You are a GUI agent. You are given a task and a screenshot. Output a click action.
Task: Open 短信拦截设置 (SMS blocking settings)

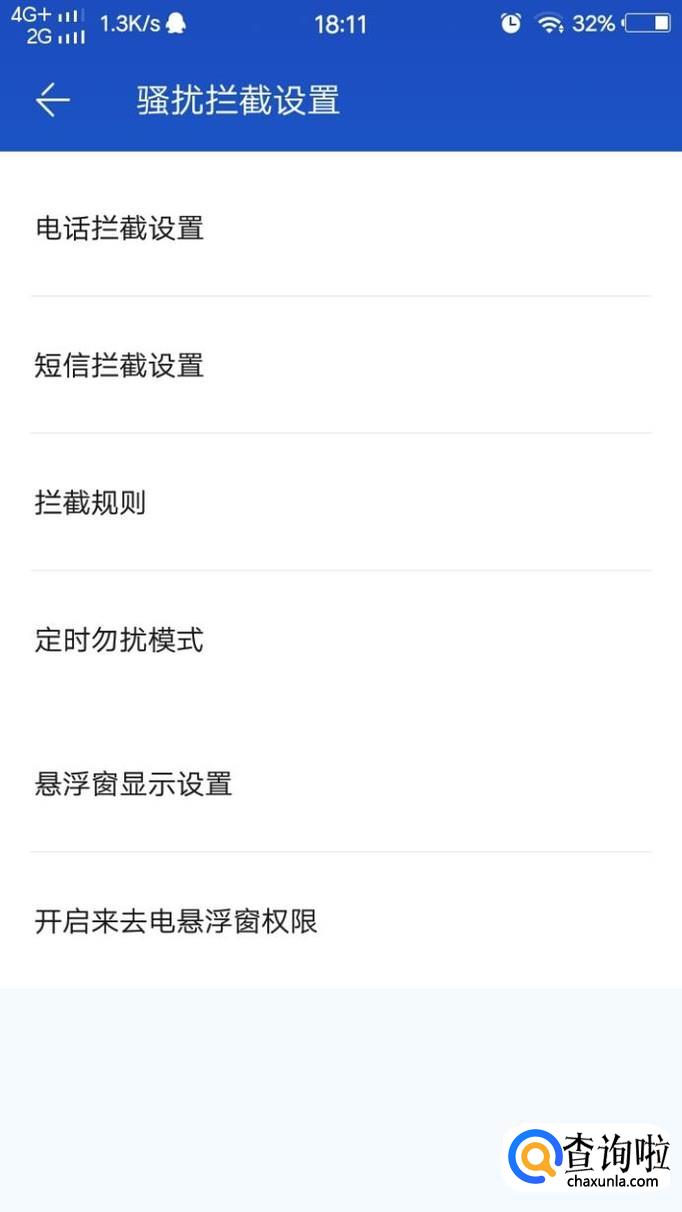pyautogui.click(x=341, y=365)
